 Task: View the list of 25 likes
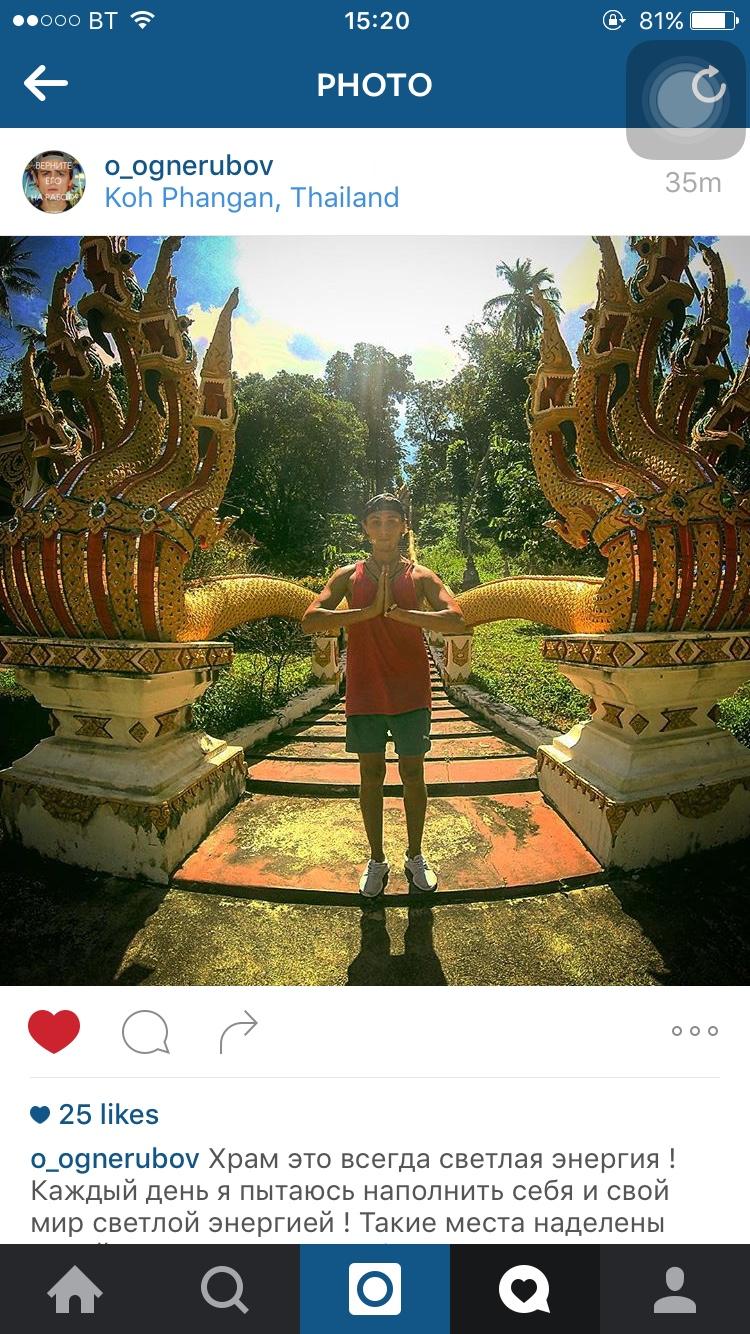pyautogui.click(x=96, y=1114)
